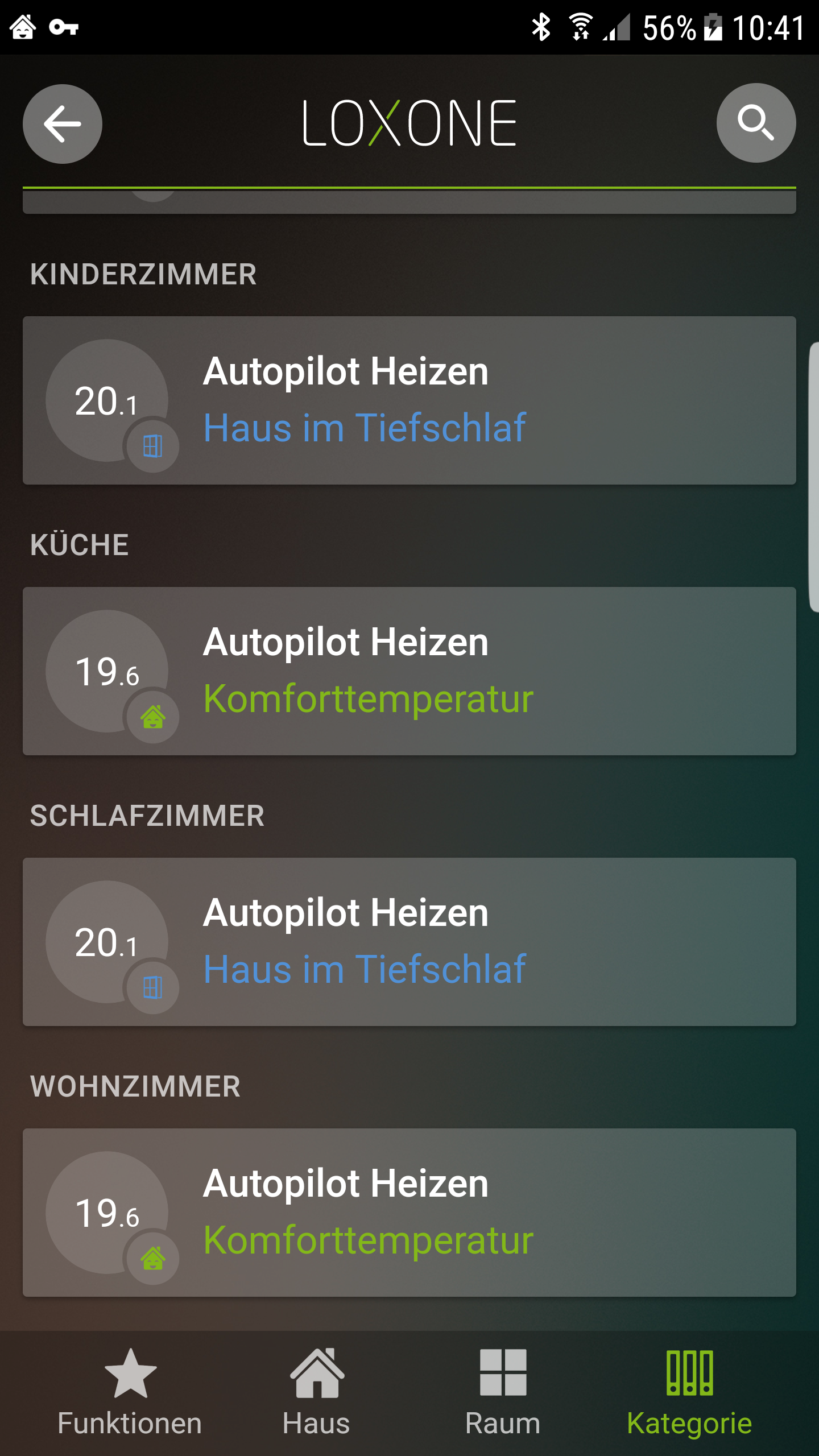Open Küche Autopilot Heizen card
The height and width of the screenshot is (1456, 819).
pyautogui.click(x=409, y=671)
